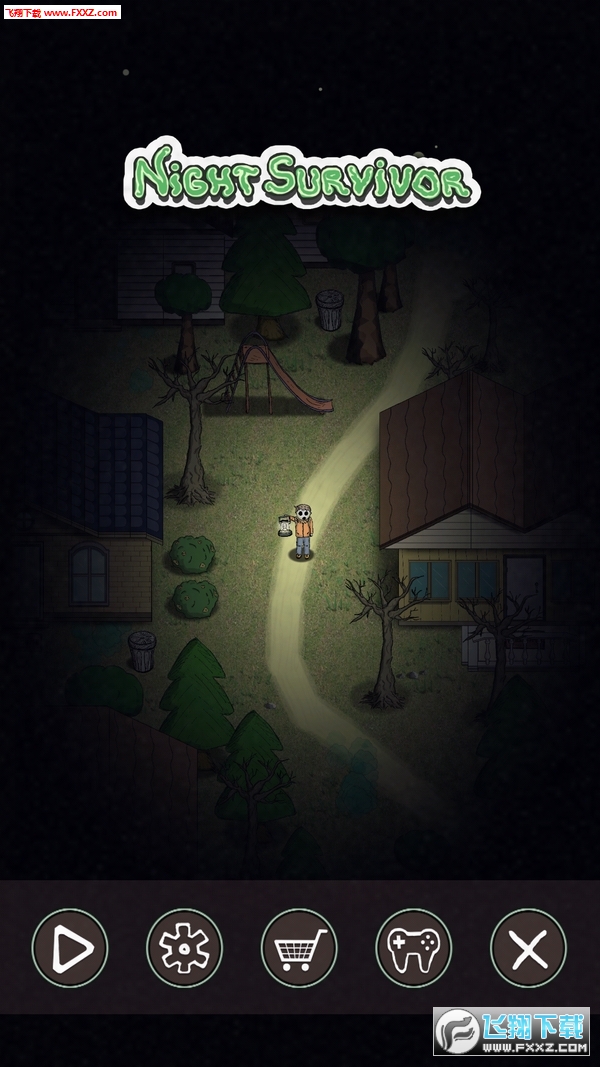Viewport: 600px width, 1067px height.
Task: Start the game with the play button
Action: pyautogui.click(x=70, y=947)
